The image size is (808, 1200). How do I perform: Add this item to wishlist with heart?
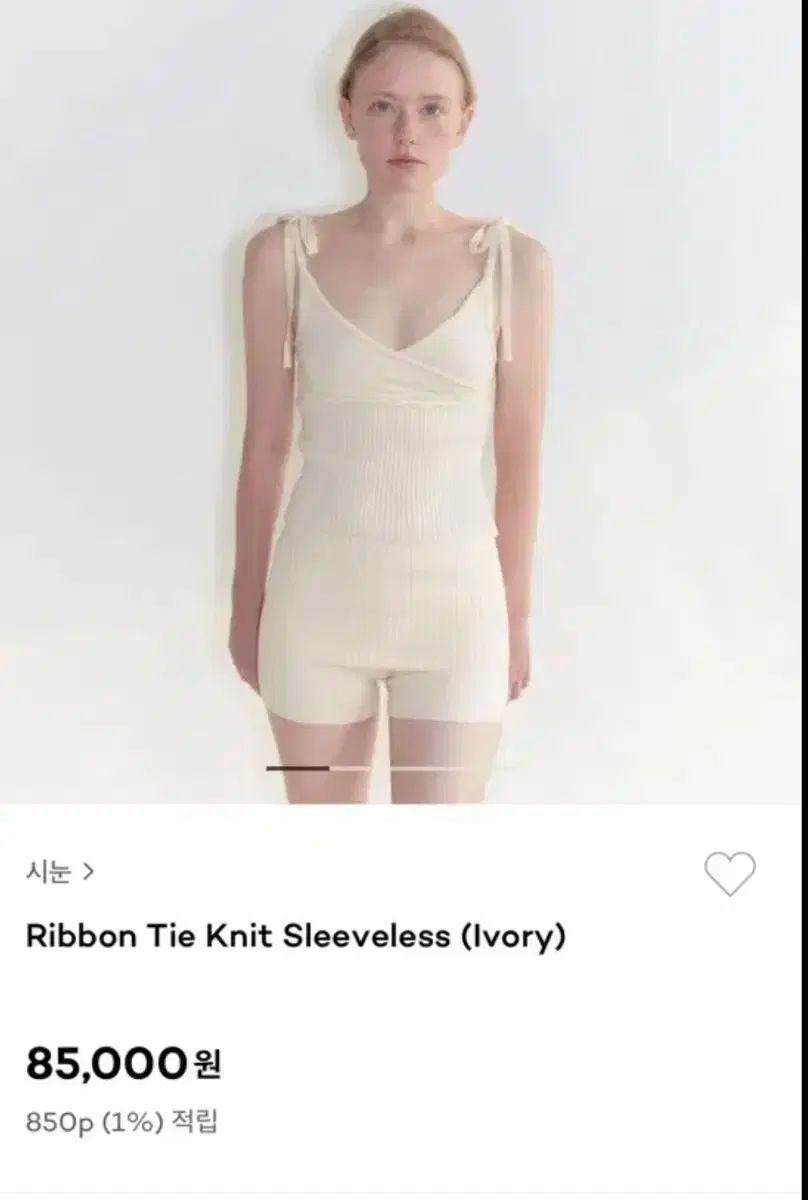tap(730, 875)
